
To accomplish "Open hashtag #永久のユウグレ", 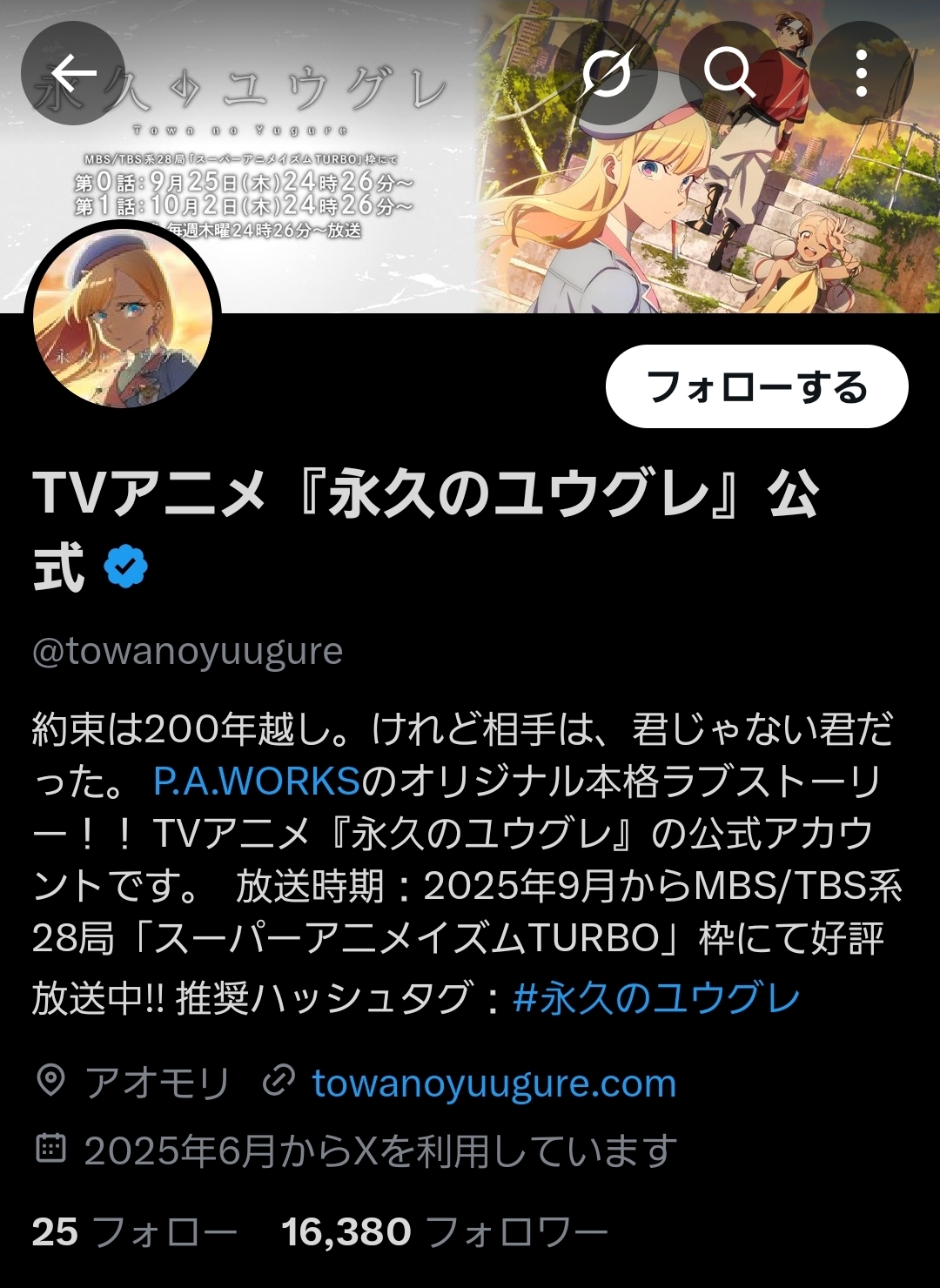I will coord(656,997).
